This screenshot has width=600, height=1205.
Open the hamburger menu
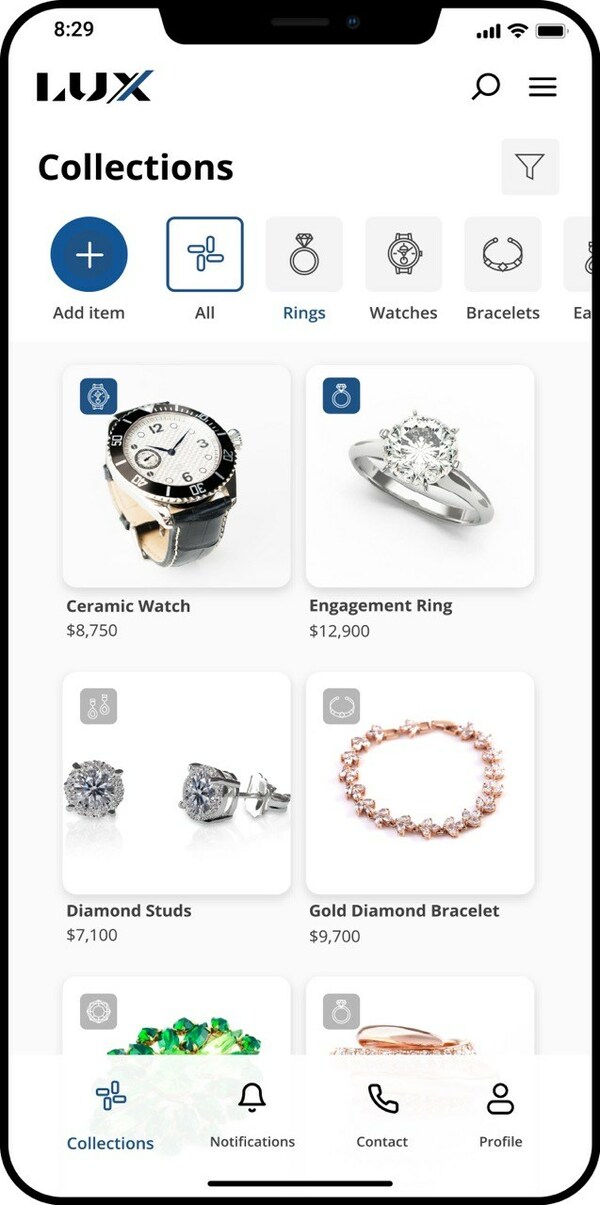pyautogui.click(x=542, y=87)
